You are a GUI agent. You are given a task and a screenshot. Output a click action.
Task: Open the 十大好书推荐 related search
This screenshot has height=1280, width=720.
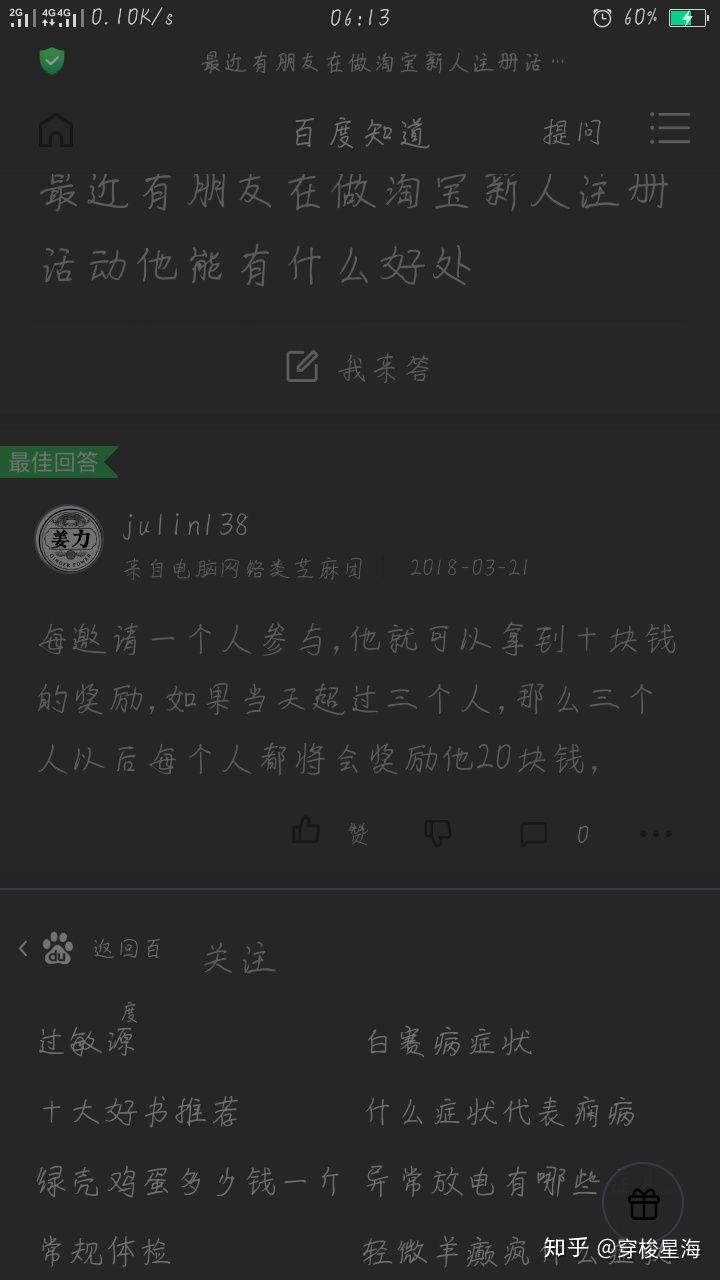(139, 1112)
